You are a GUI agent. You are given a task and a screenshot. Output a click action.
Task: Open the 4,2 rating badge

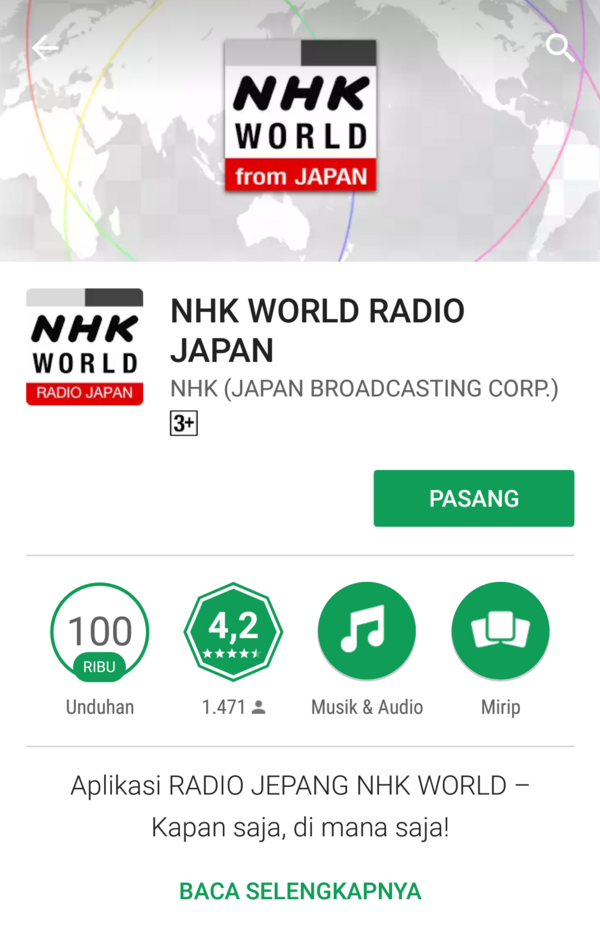[x=233, y=632]
